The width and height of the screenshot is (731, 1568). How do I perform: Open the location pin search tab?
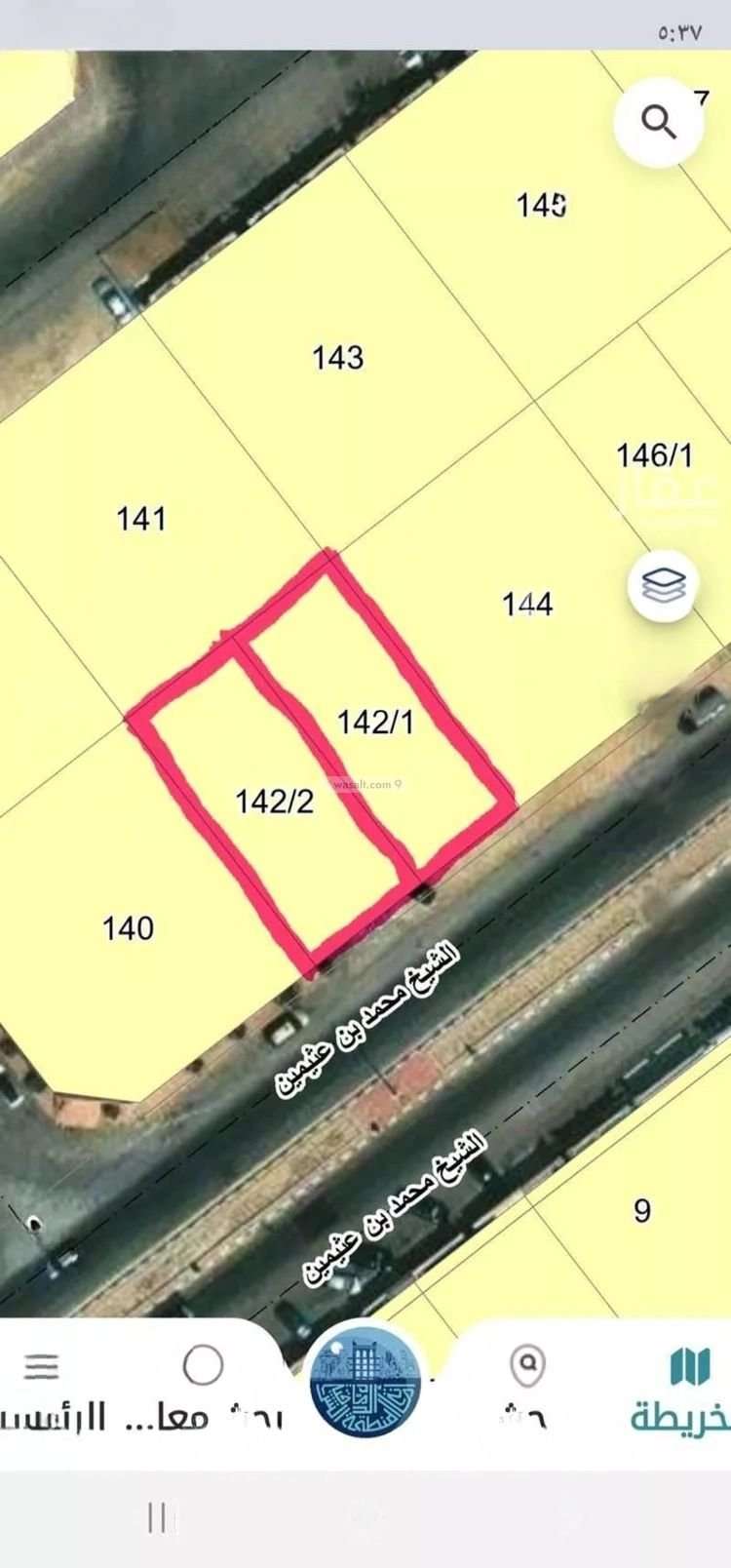click(528, 1385)
